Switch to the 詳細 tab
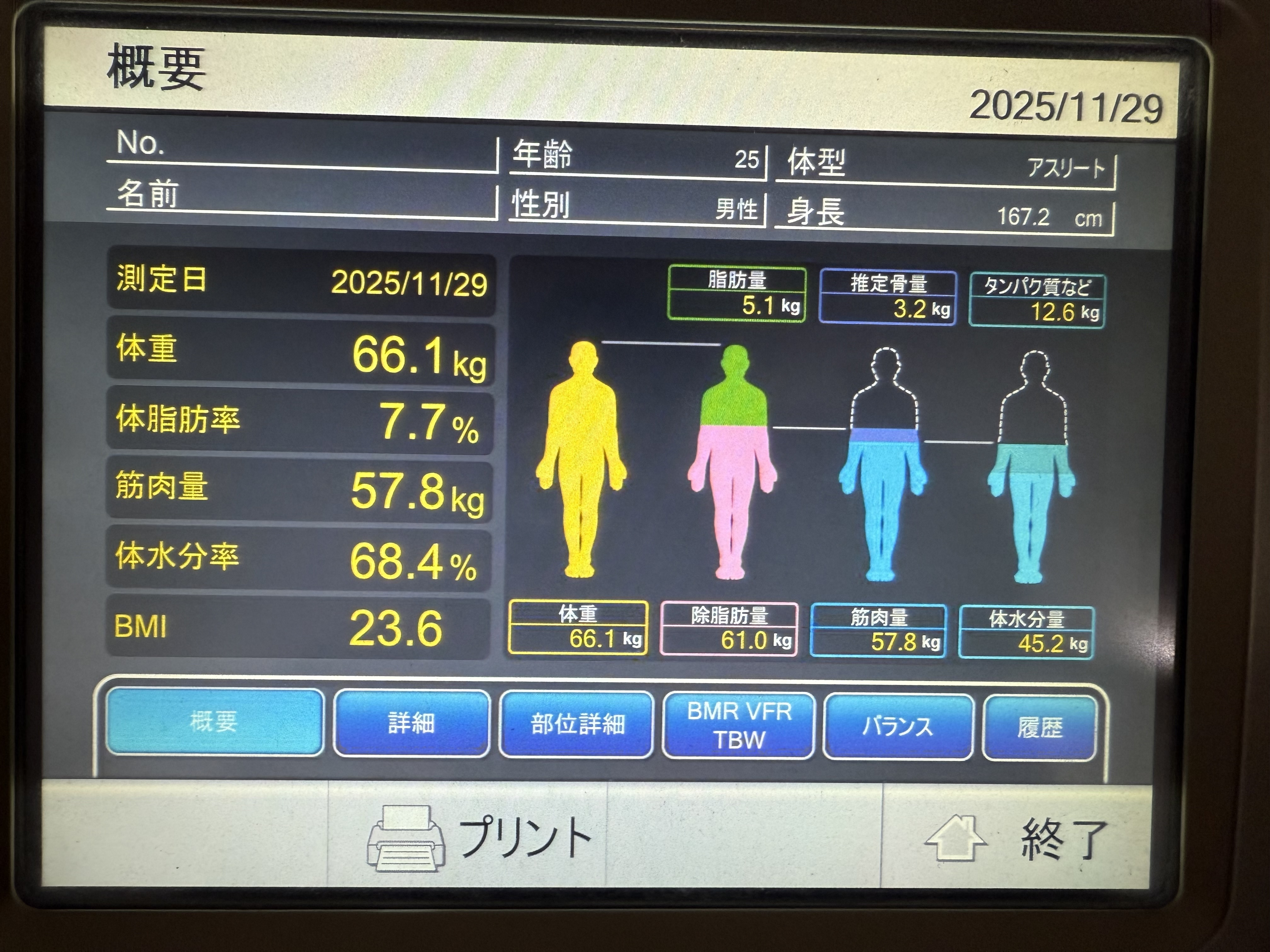 pyautogui.click(x=411, y=724)
